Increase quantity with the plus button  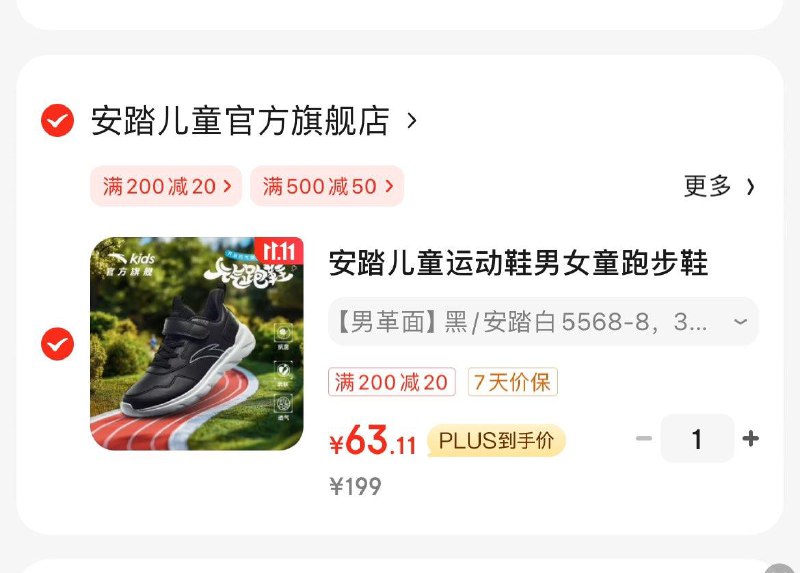click(x=750, y=439)
